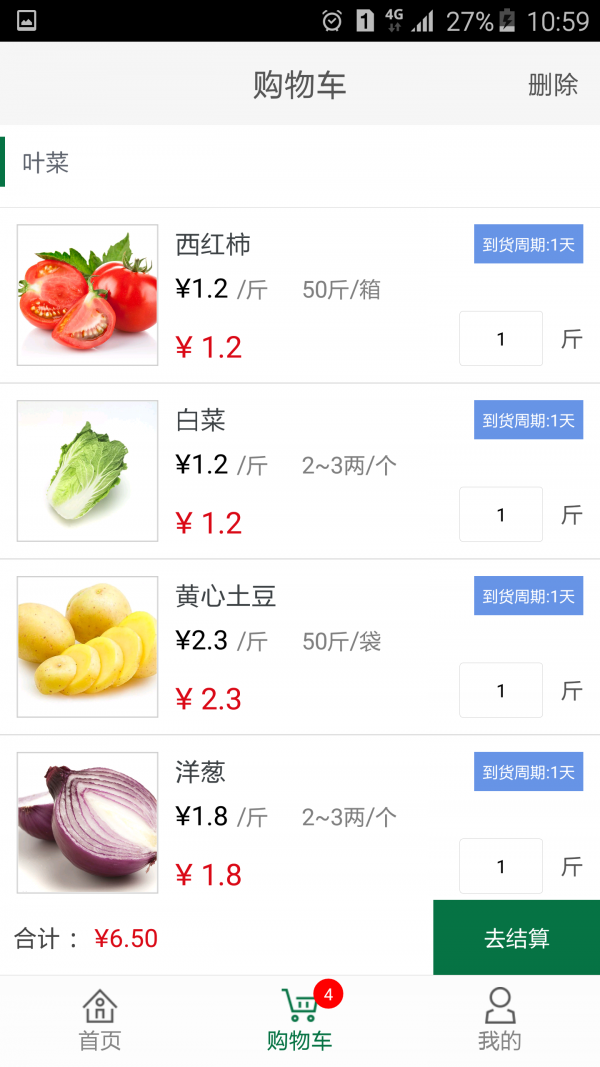Edit the quantity field for 黄心土豆

[501, 691]
